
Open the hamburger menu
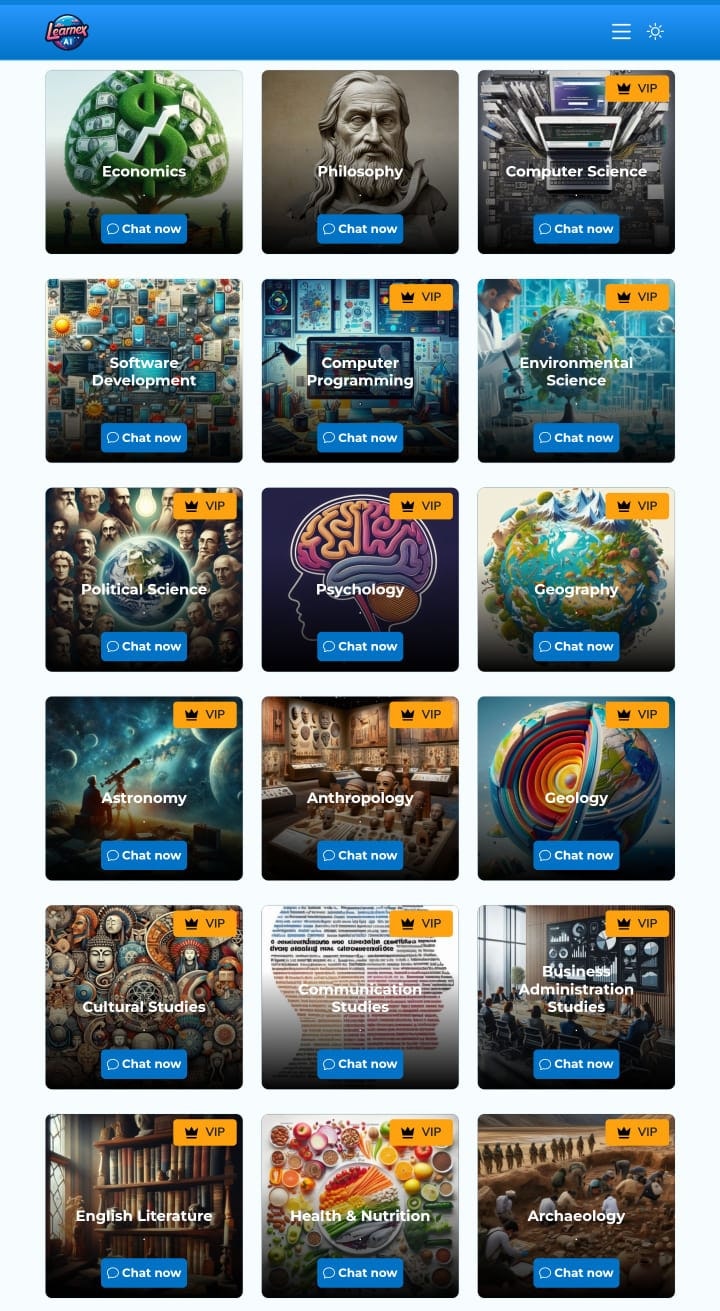(x=621, y=32)
